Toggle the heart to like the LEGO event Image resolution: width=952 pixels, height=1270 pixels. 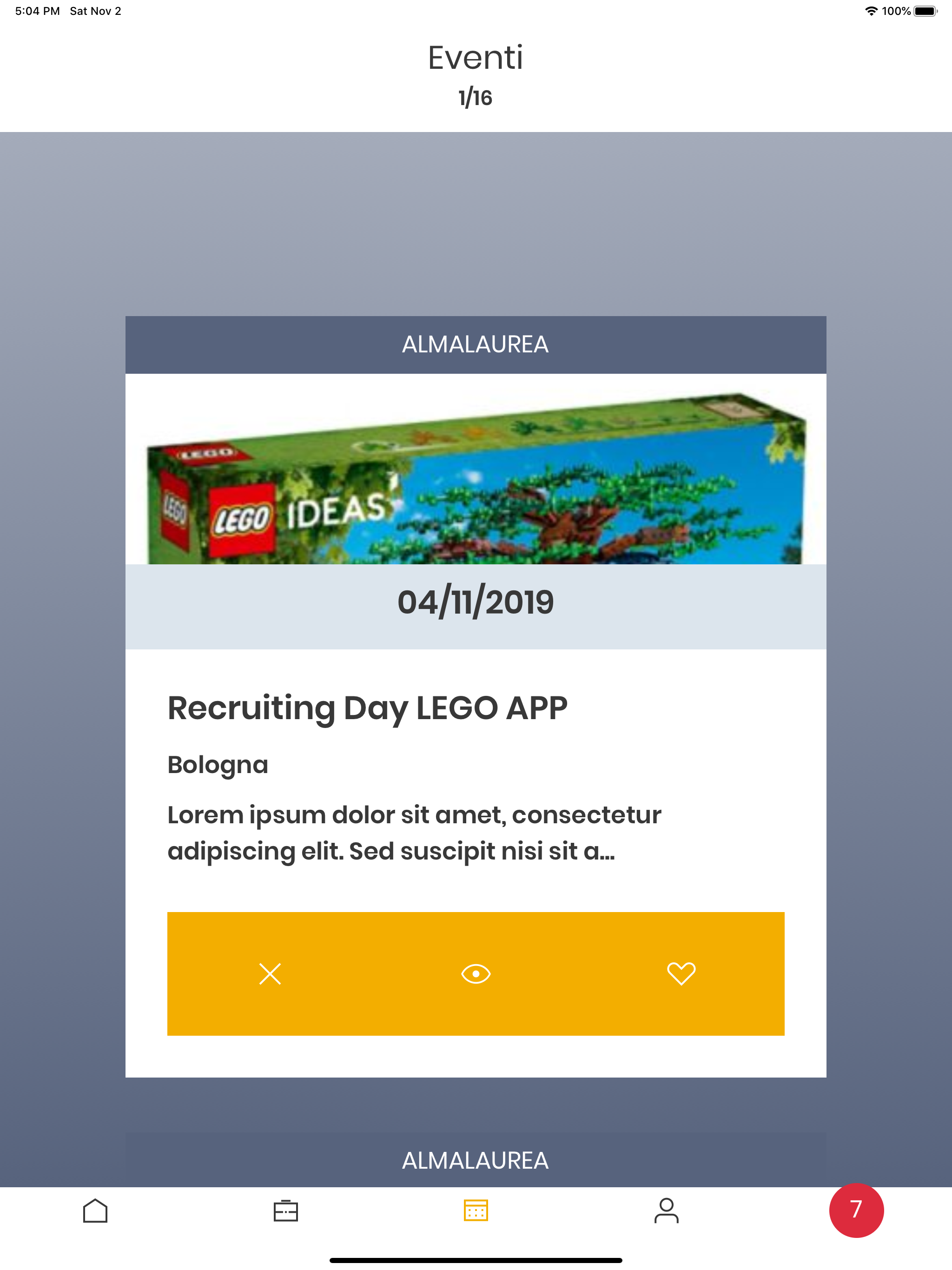681,974
